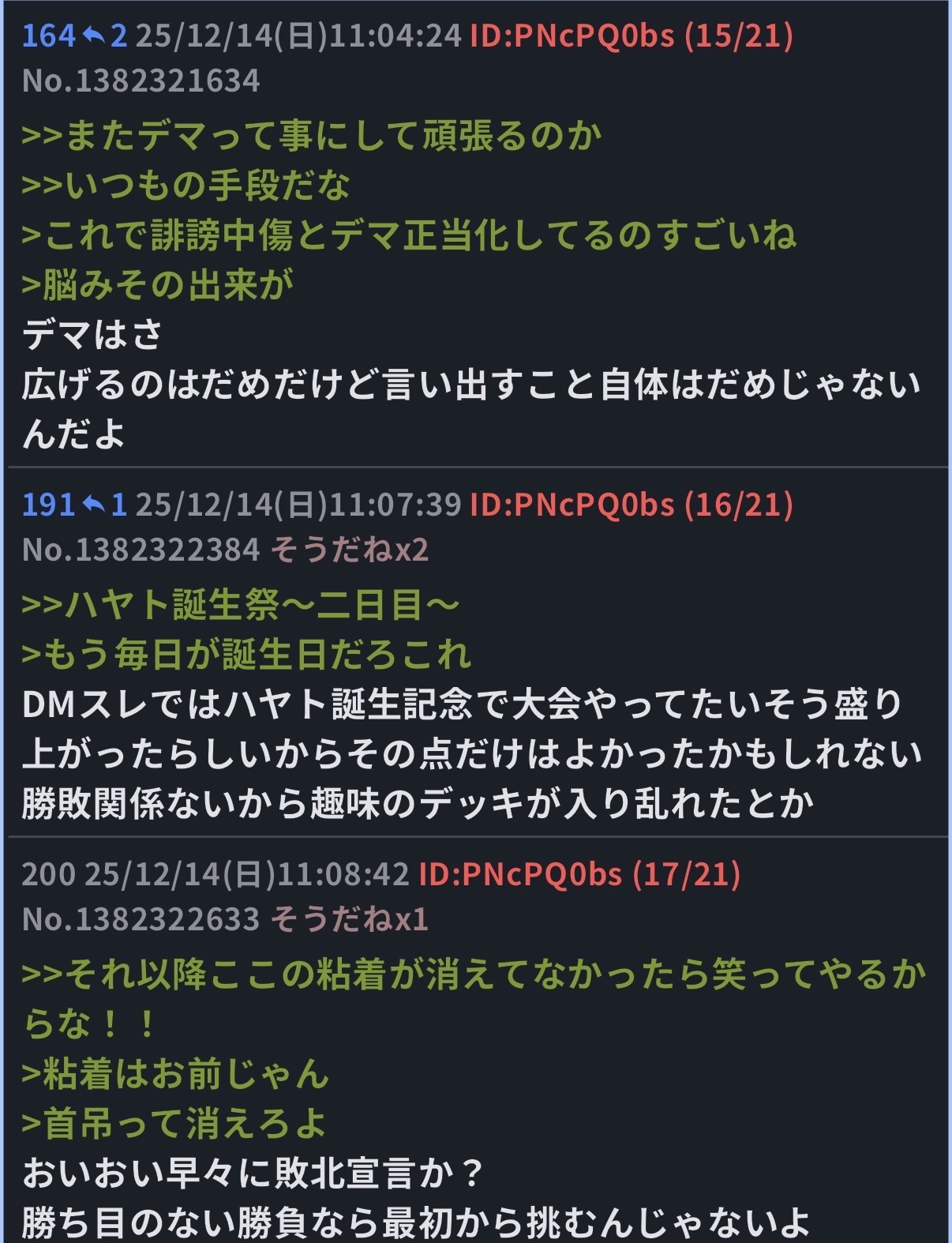Open the menu for No.1382321634
The width and height of the screenshot is (952, 1243).
[x=141, y=81]
